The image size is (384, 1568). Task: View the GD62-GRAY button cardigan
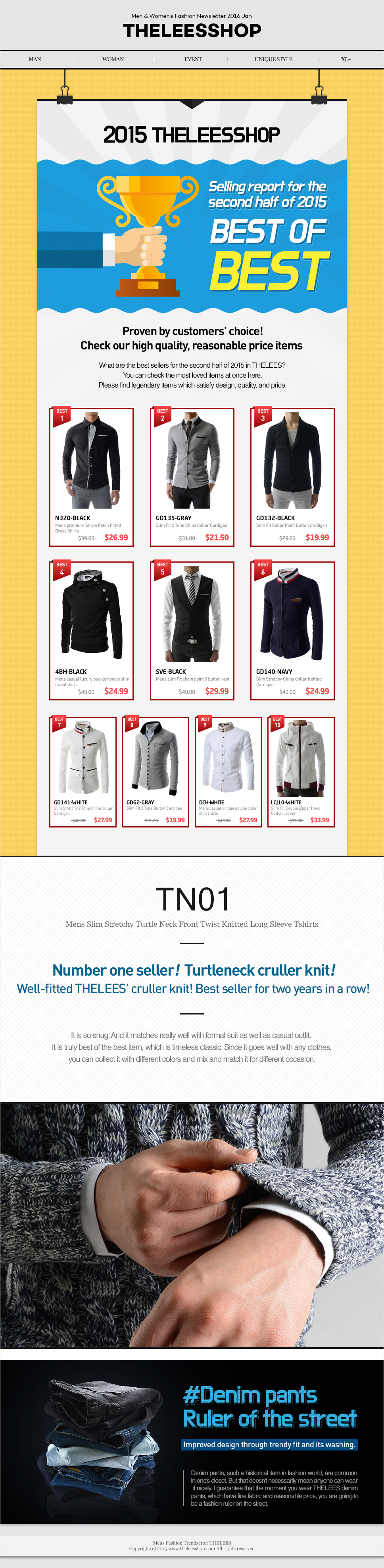click(x=155, y=771)
